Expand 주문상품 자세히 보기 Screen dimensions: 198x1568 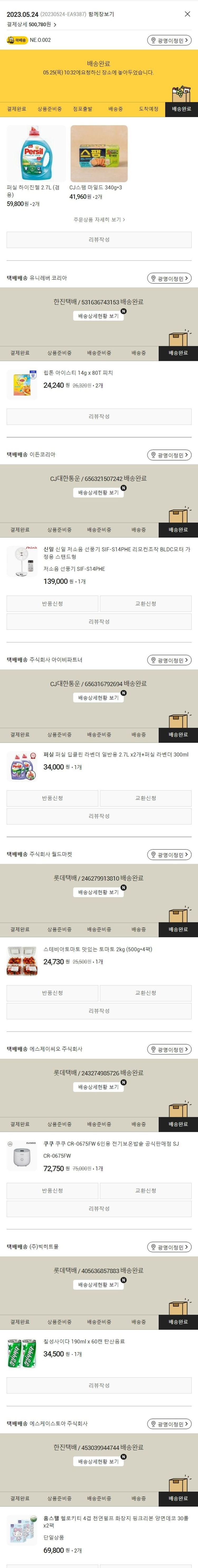pos(99,219)
